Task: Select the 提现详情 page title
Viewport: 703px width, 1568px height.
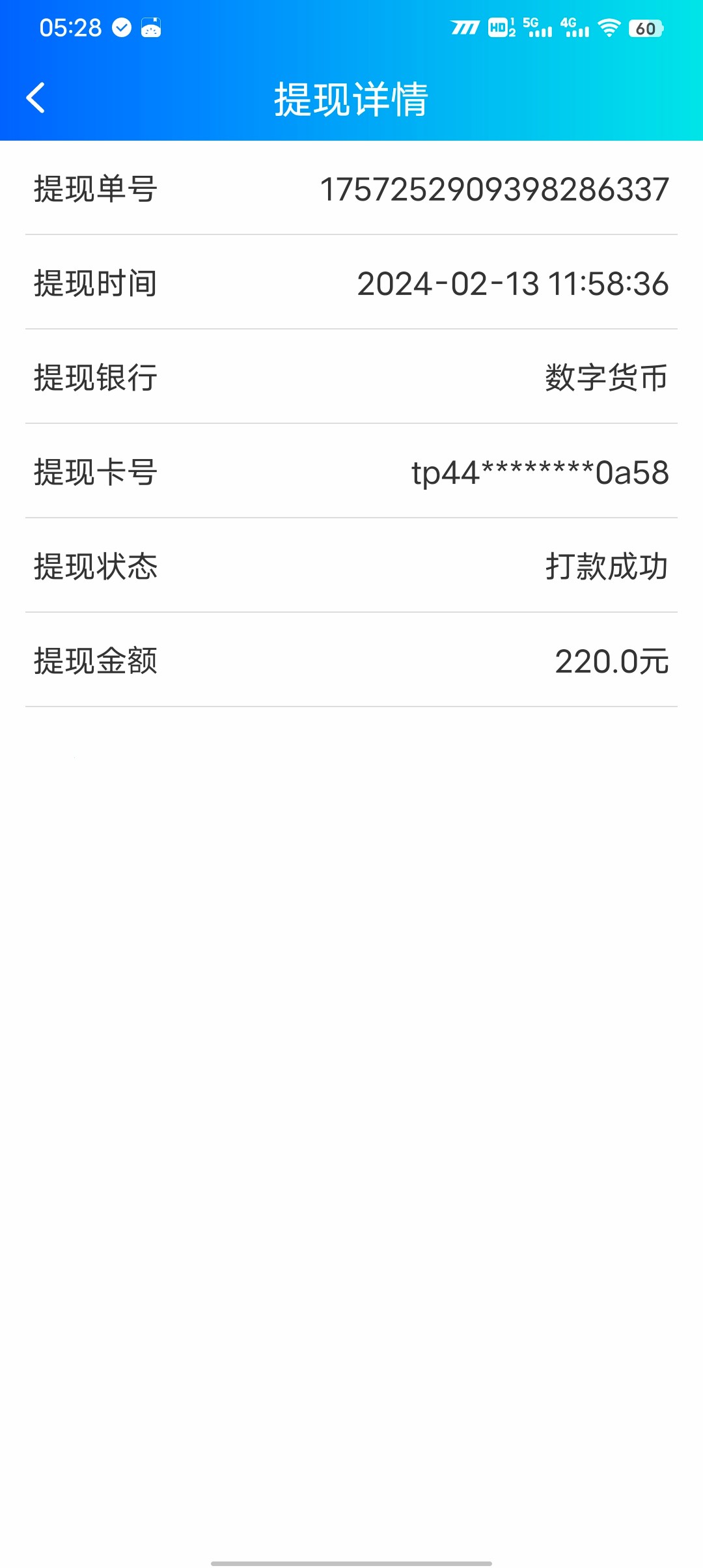Action: pos(351,98)
